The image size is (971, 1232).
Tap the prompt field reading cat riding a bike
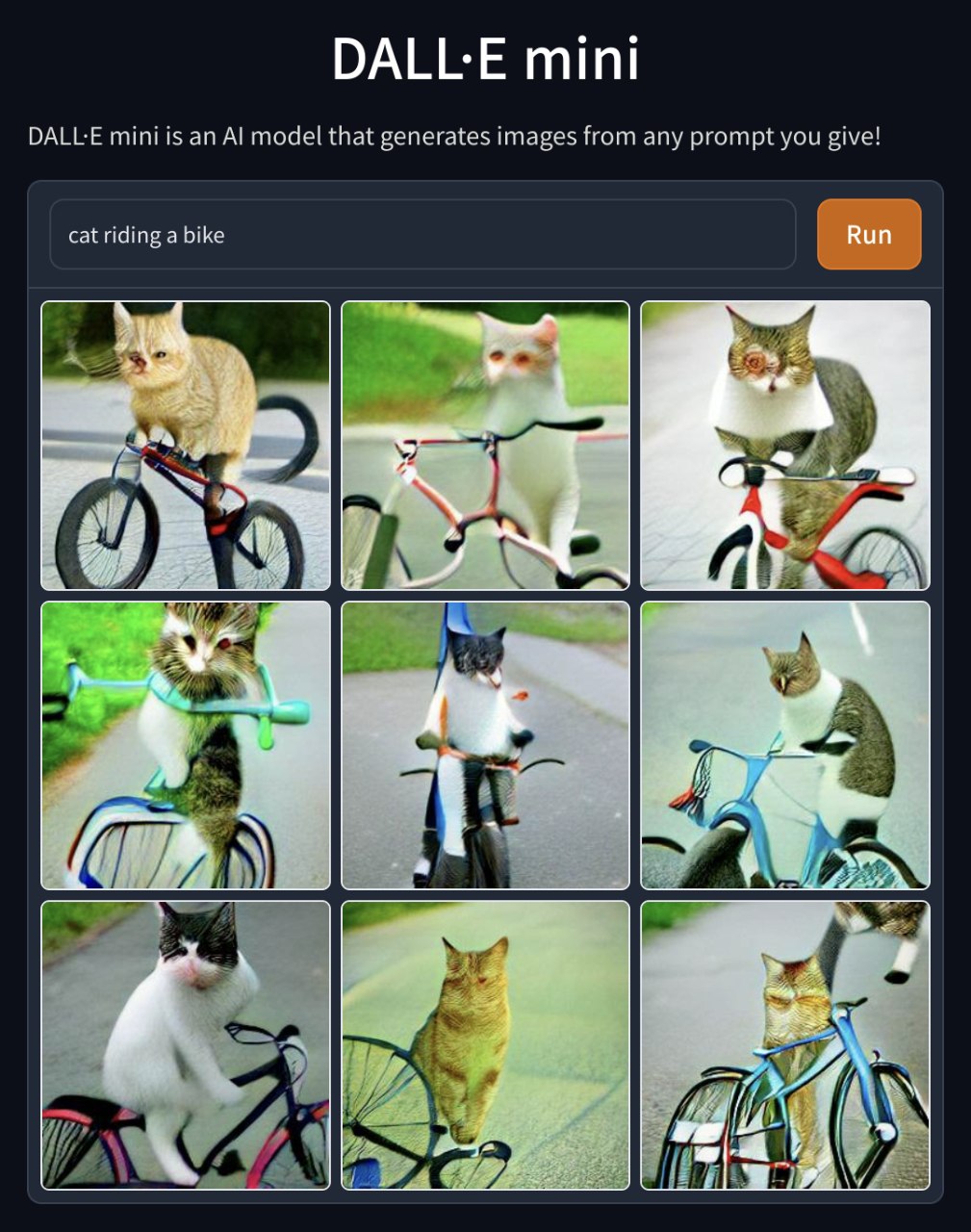pos(422,235)
